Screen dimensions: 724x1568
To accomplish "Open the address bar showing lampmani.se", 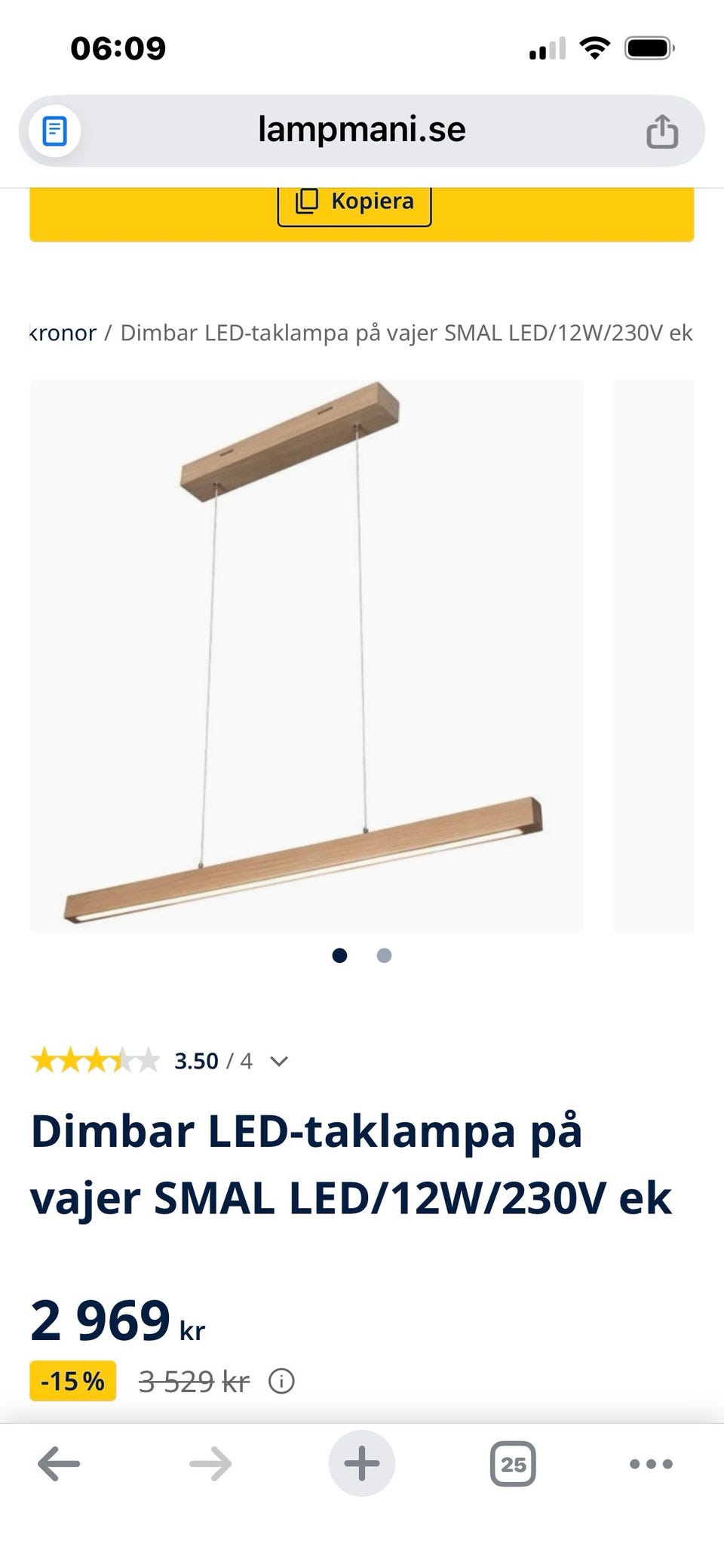I will pos(362,129).
